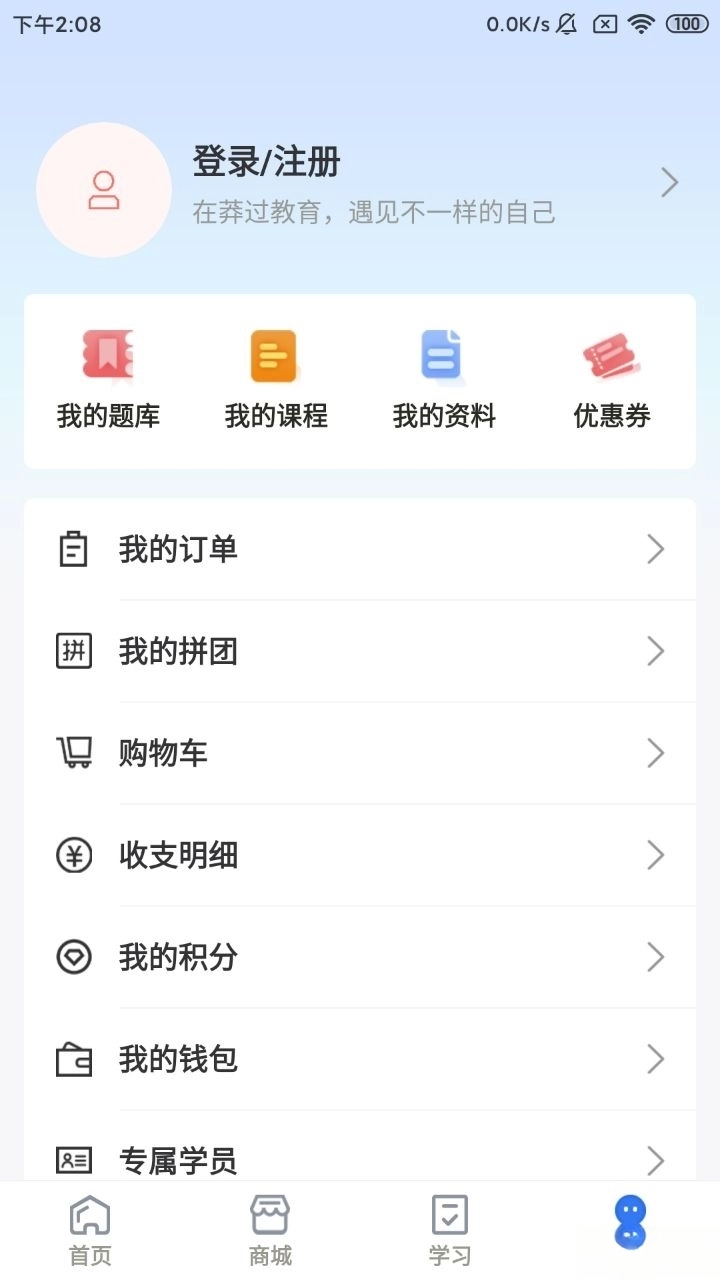Click the 我的钱包 wallet icon

[x=72, y=1059]
